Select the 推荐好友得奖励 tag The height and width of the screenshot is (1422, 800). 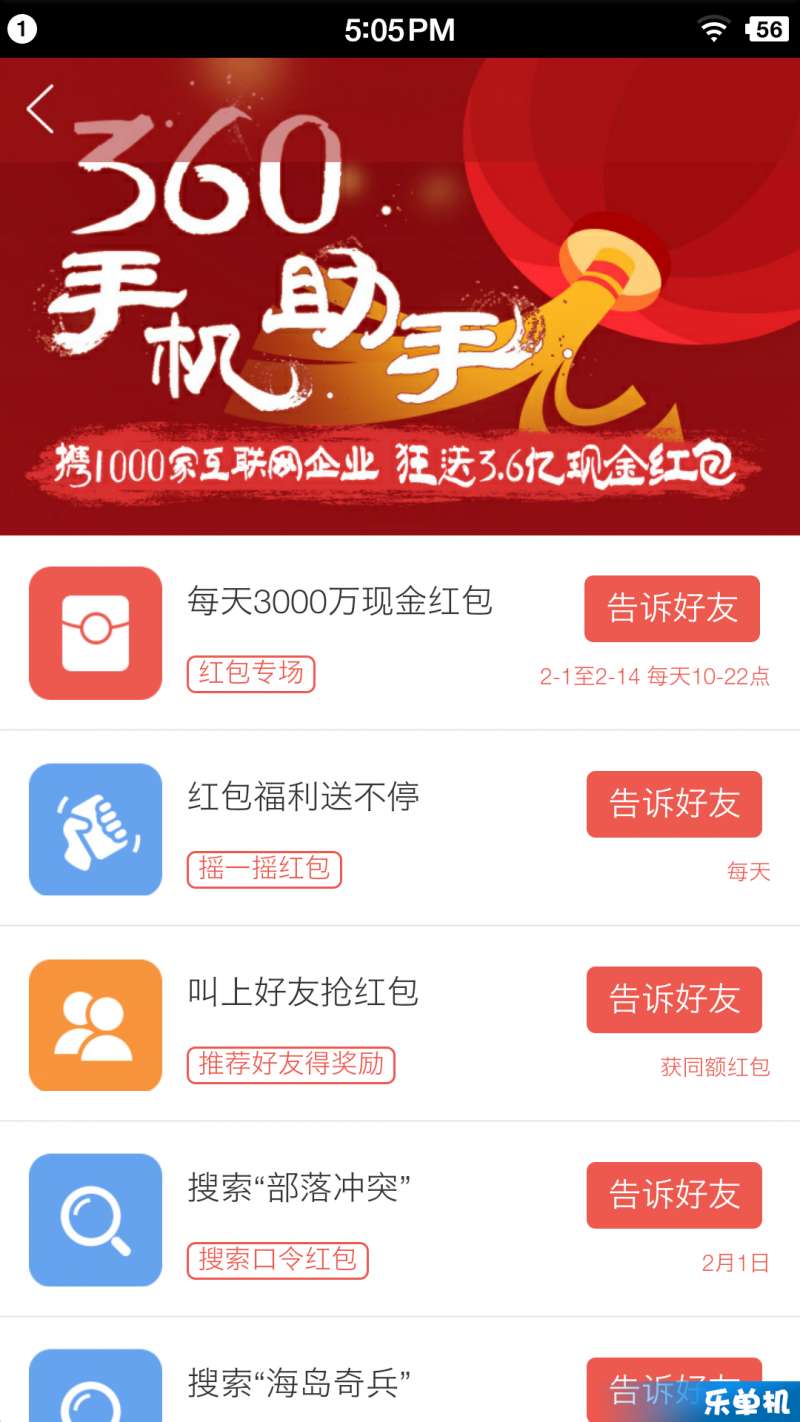(291, 1064)
